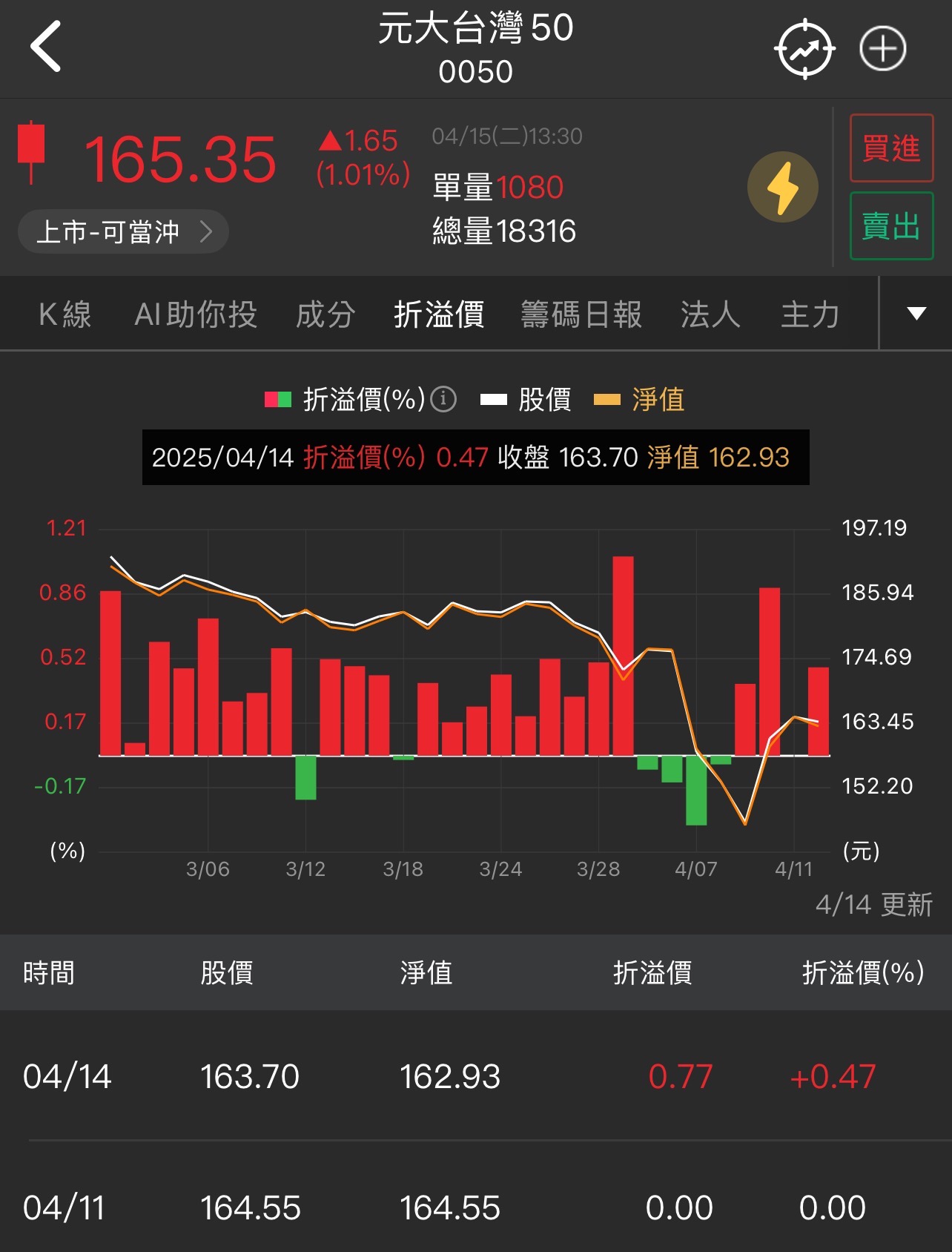Tap the 買進 buy button

(891, 147)
